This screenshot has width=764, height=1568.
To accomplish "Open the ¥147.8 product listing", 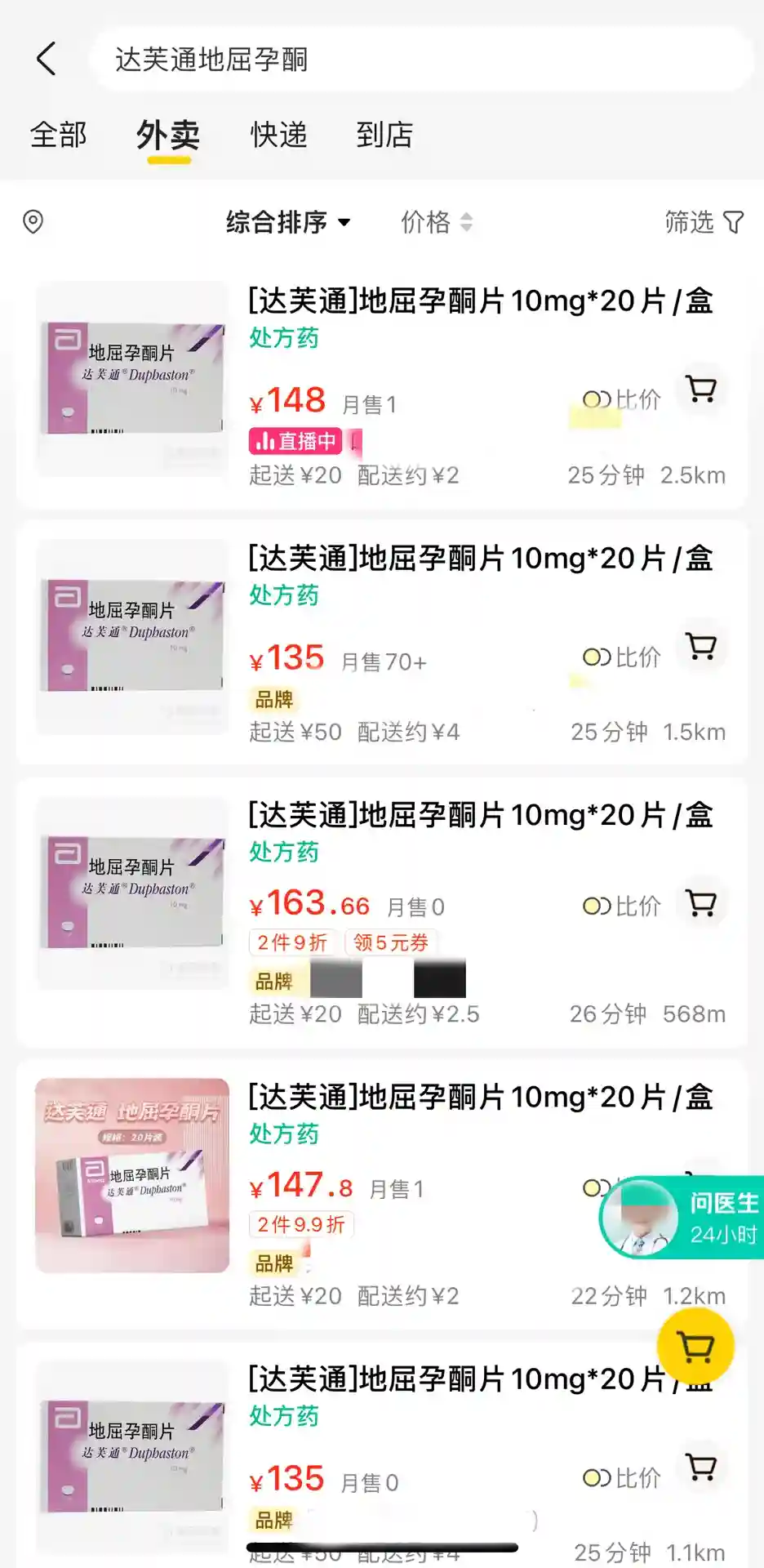I will pyautogui.click(x=480, y=1098).
